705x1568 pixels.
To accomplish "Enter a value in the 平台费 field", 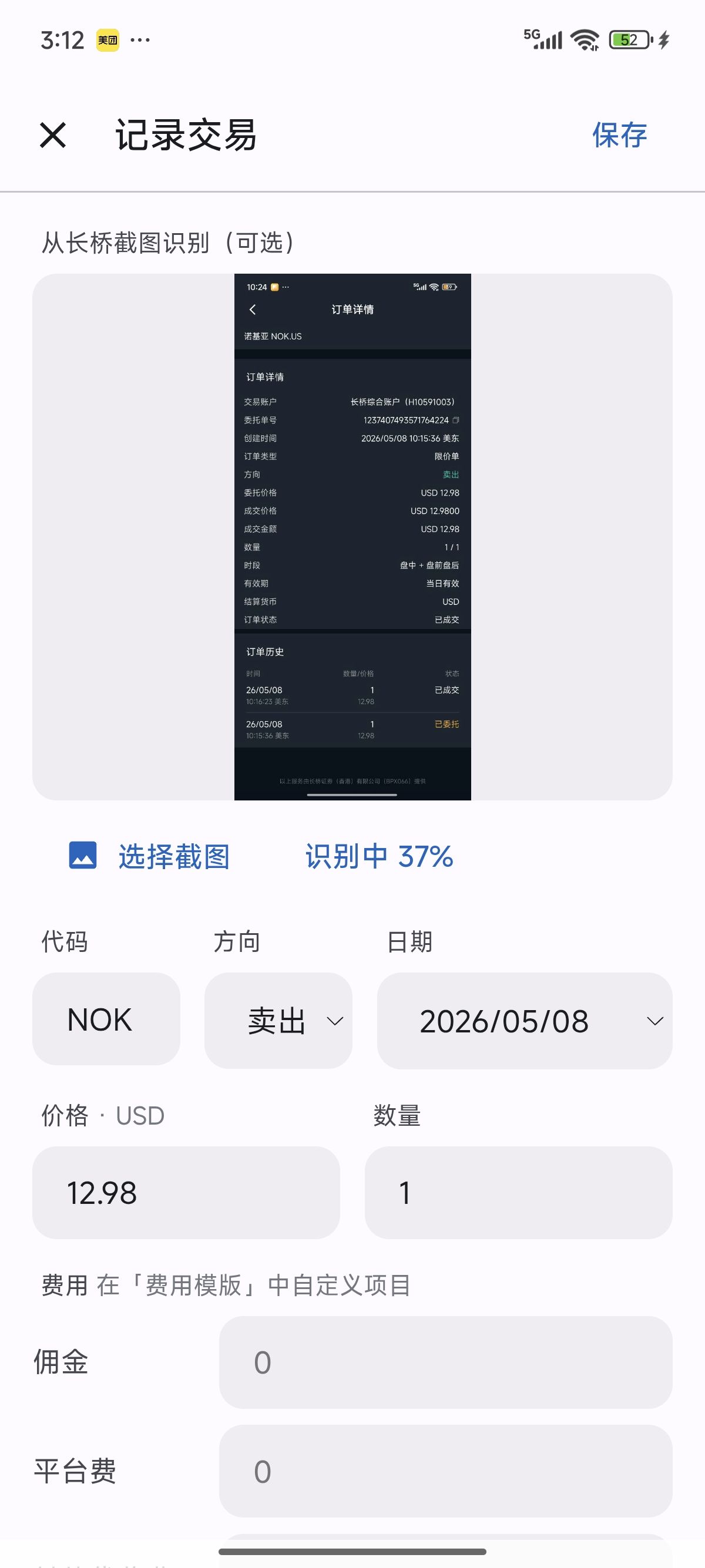I will coord(446,1471).
